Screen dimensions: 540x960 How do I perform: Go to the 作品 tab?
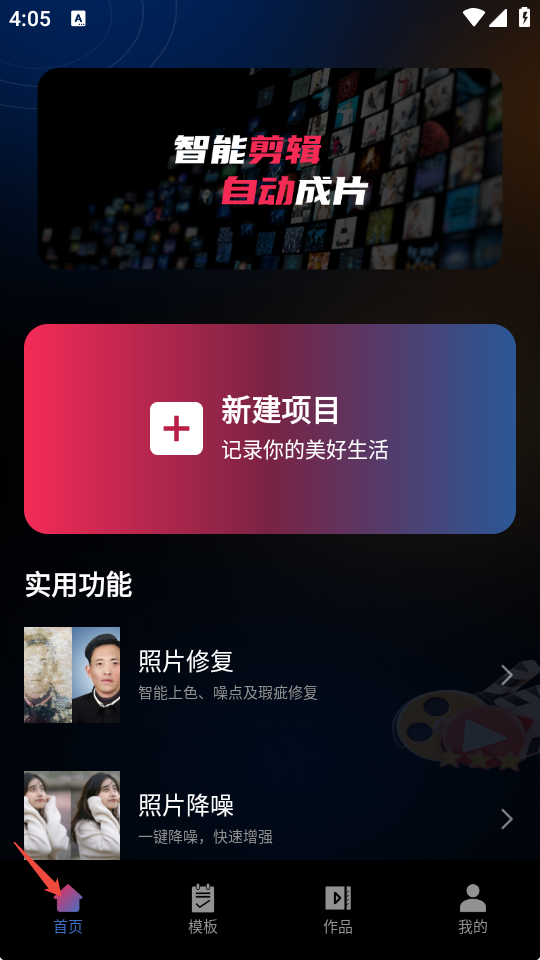tap(338, 909)
